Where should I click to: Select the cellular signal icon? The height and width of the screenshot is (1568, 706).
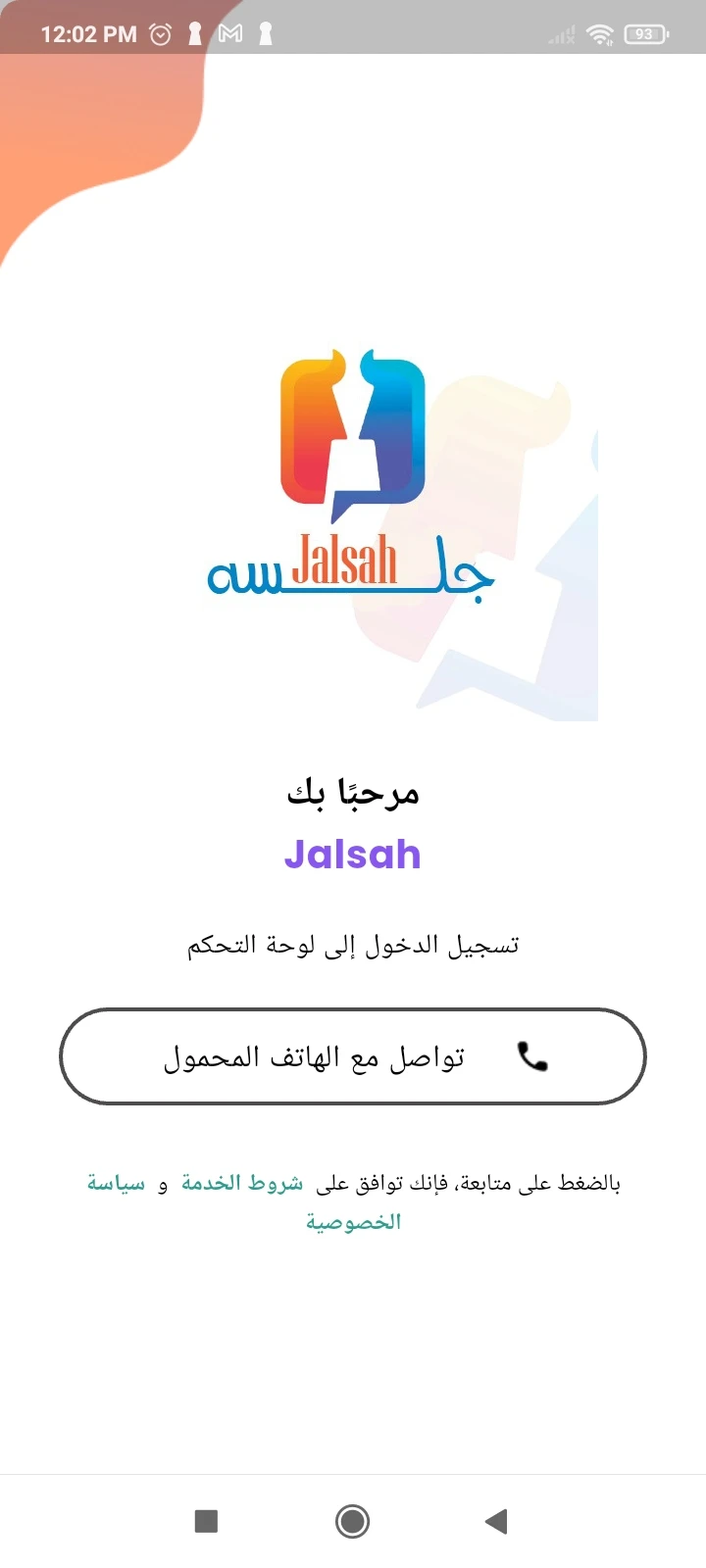click(561, 32)
